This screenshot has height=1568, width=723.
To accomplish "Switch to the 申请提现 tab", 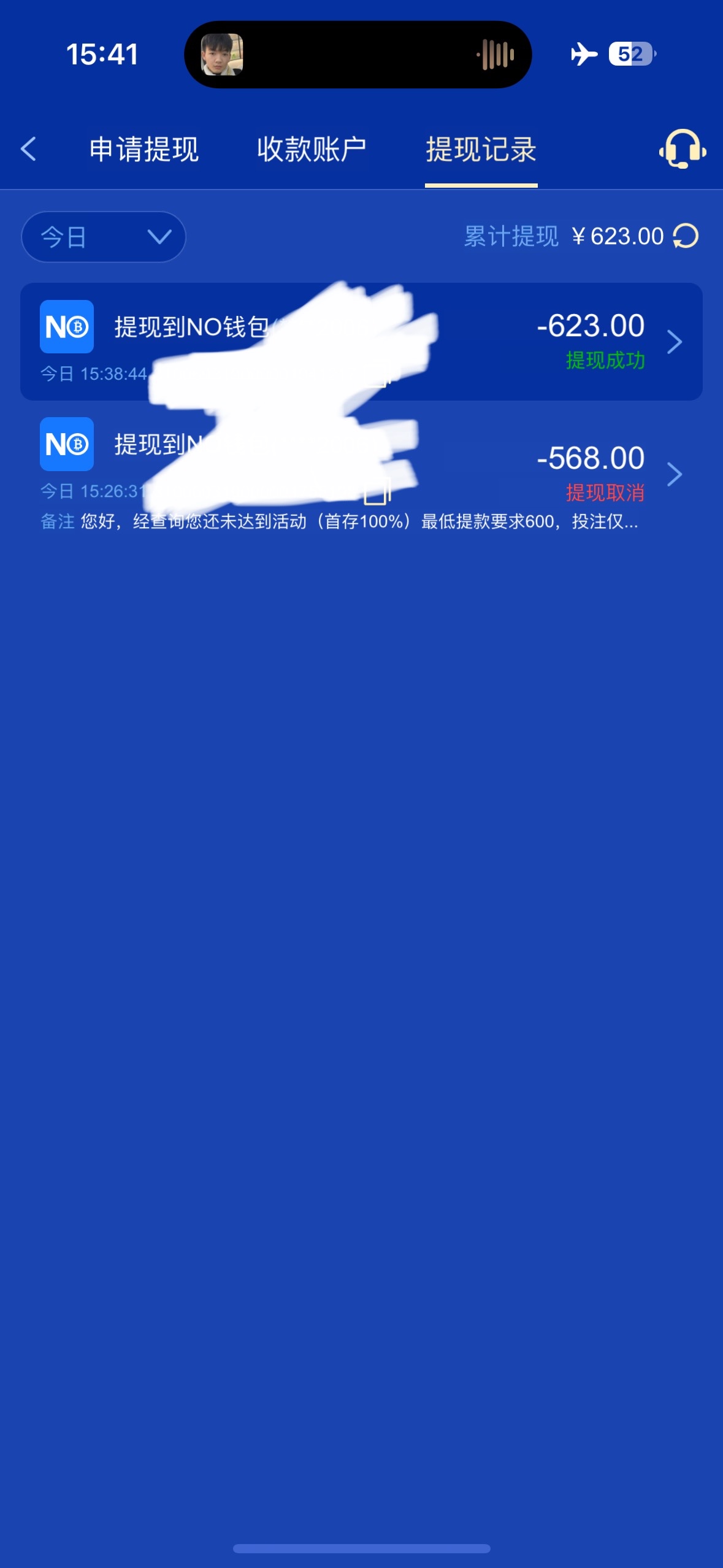I will [143, 149].
